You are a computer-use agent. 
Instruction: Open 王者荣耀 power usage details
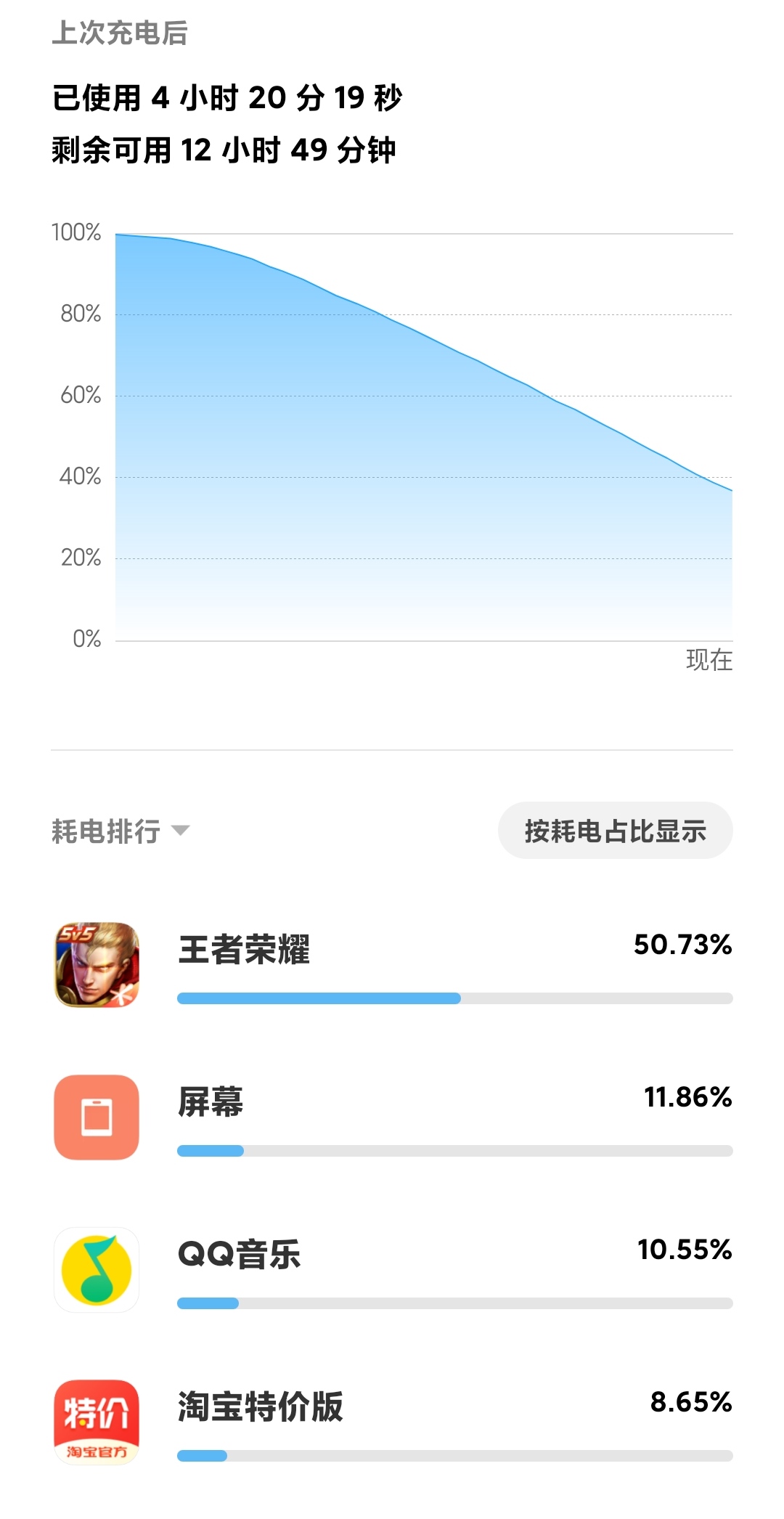[392, 964]
